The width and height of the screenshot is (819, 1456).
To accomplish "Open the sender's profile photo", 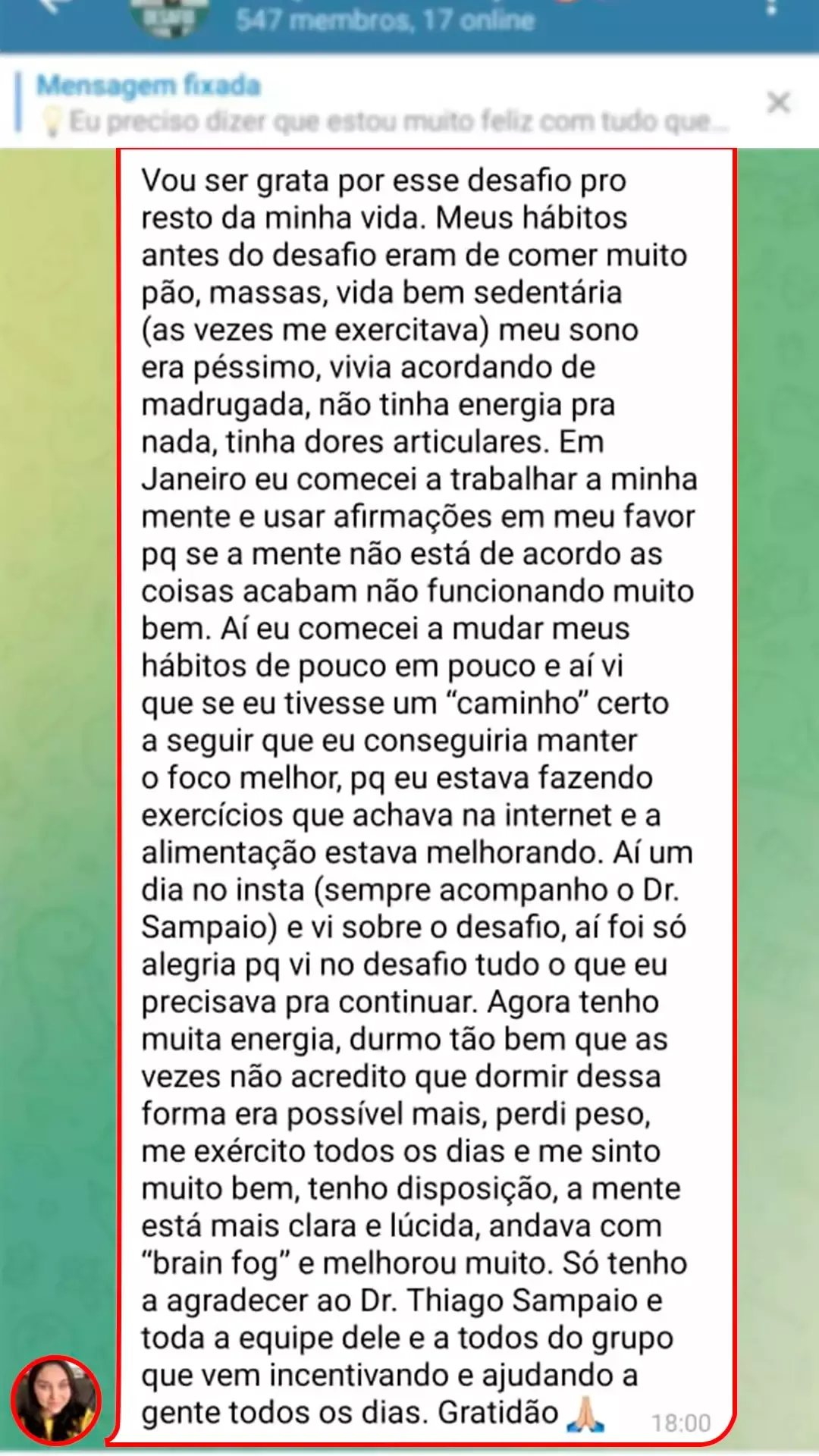I will [55, 1400].
